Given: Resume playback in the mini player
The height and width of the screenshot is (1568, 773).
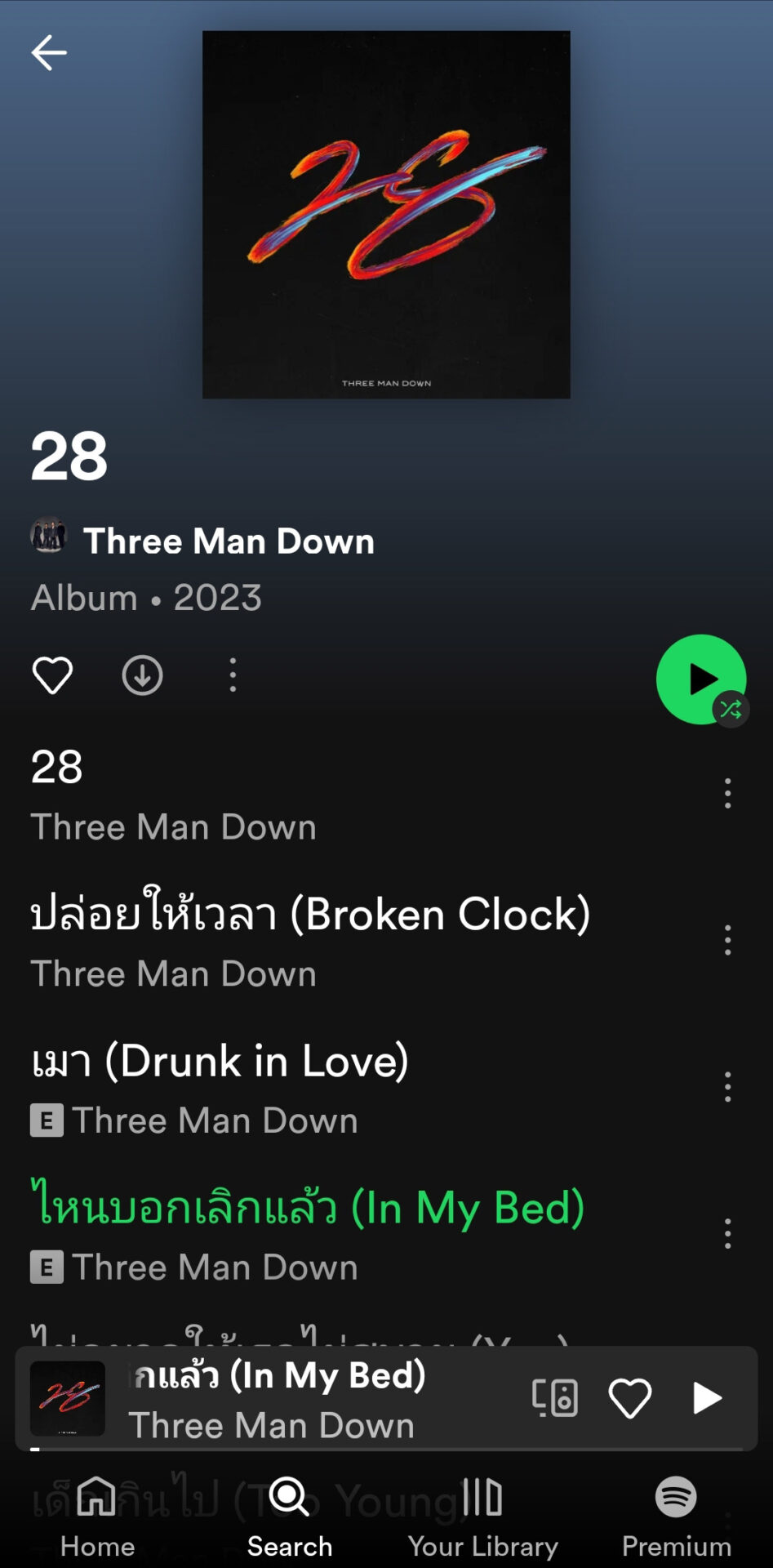Looking at the screenshot, I should pyautogui.click(x=707, y=1398).
